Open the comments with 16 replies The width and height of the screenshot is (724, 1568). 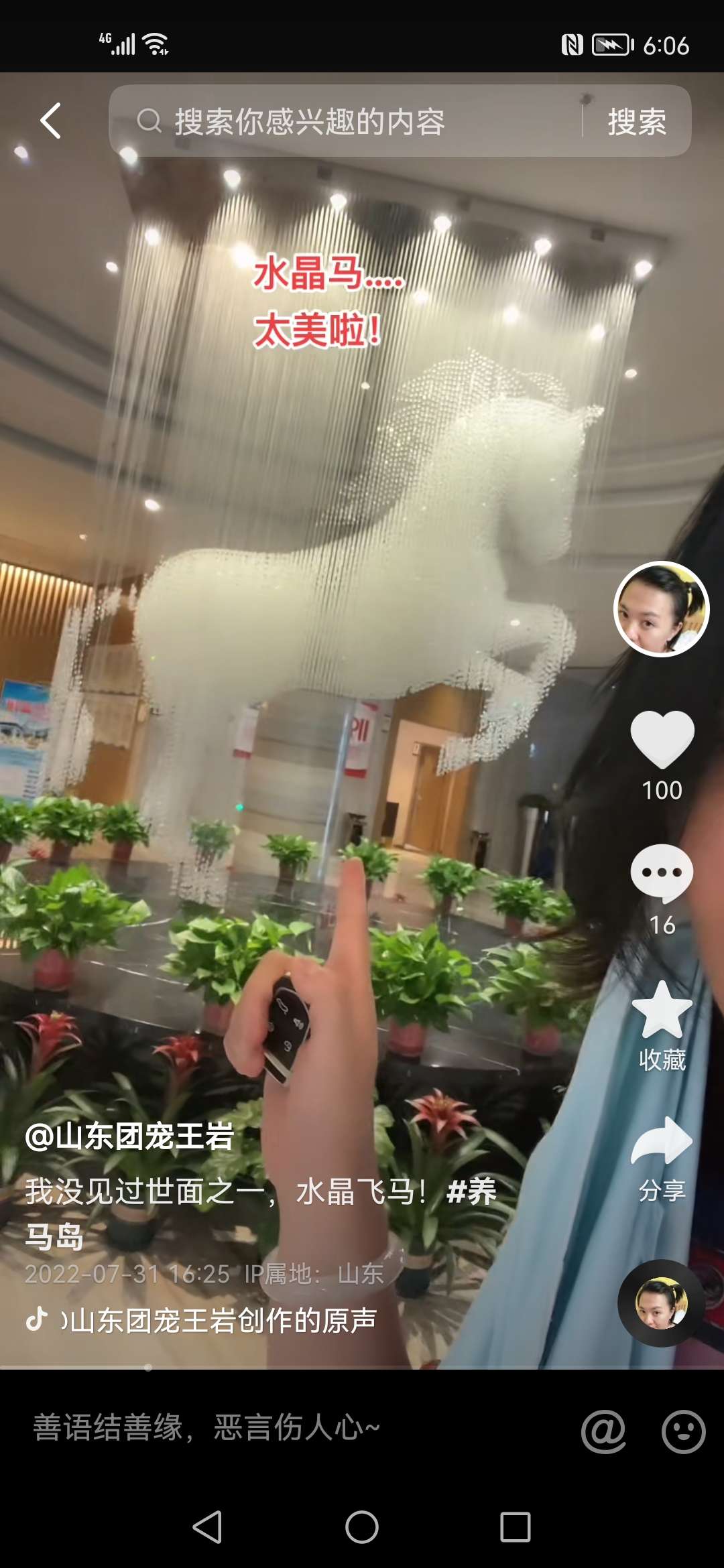pos(662,873)
